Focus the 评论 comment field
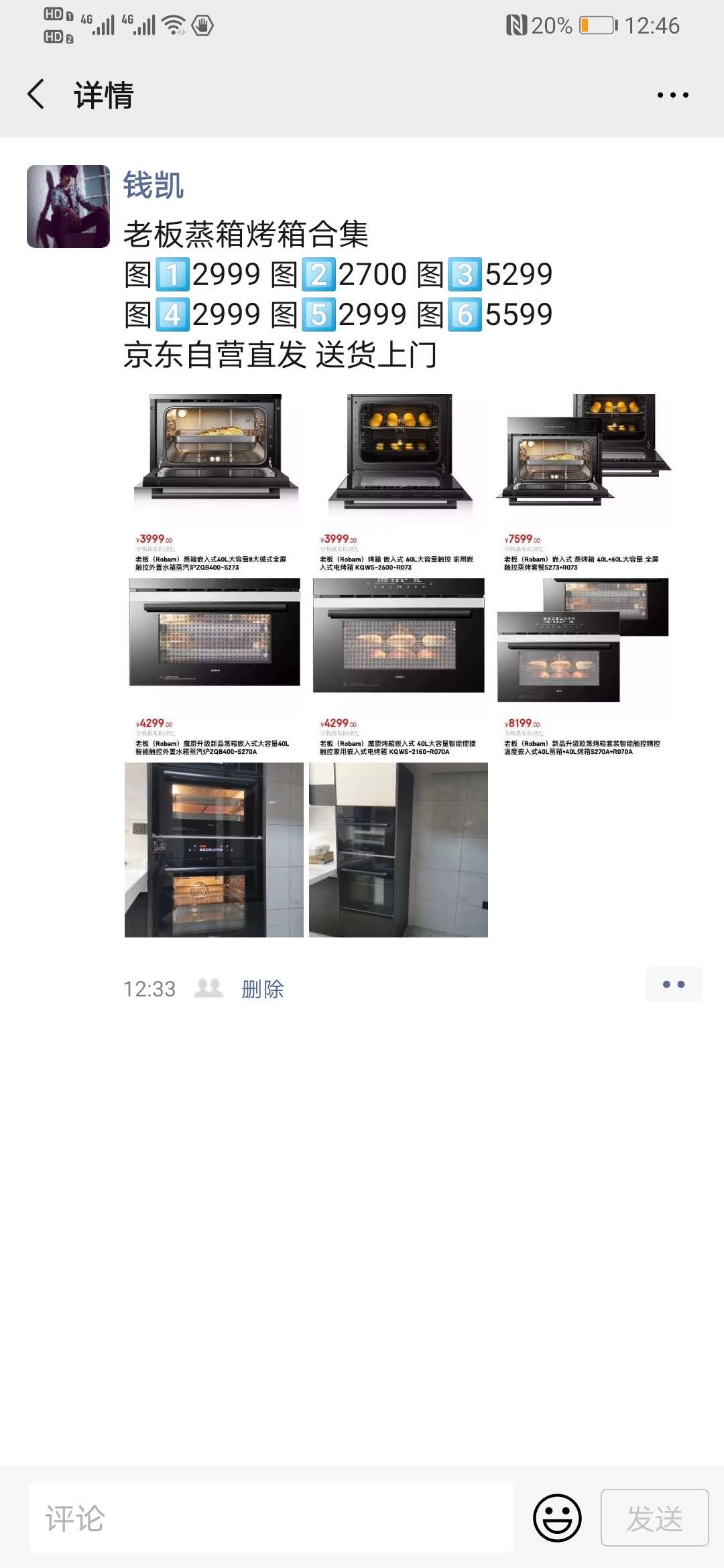 (x=271, y=1518)
